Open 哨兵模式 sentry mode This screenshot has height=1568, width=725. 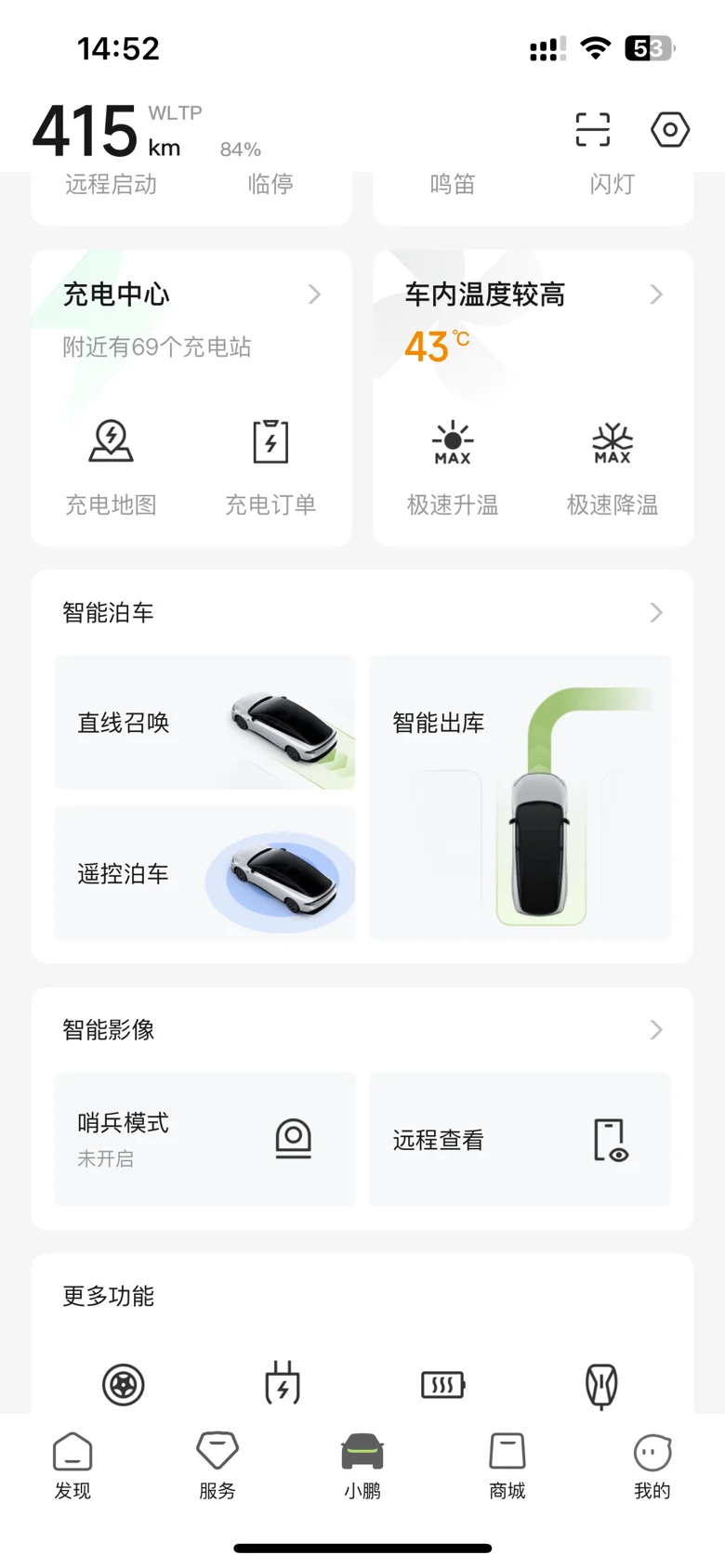(x=204, y=1139)
